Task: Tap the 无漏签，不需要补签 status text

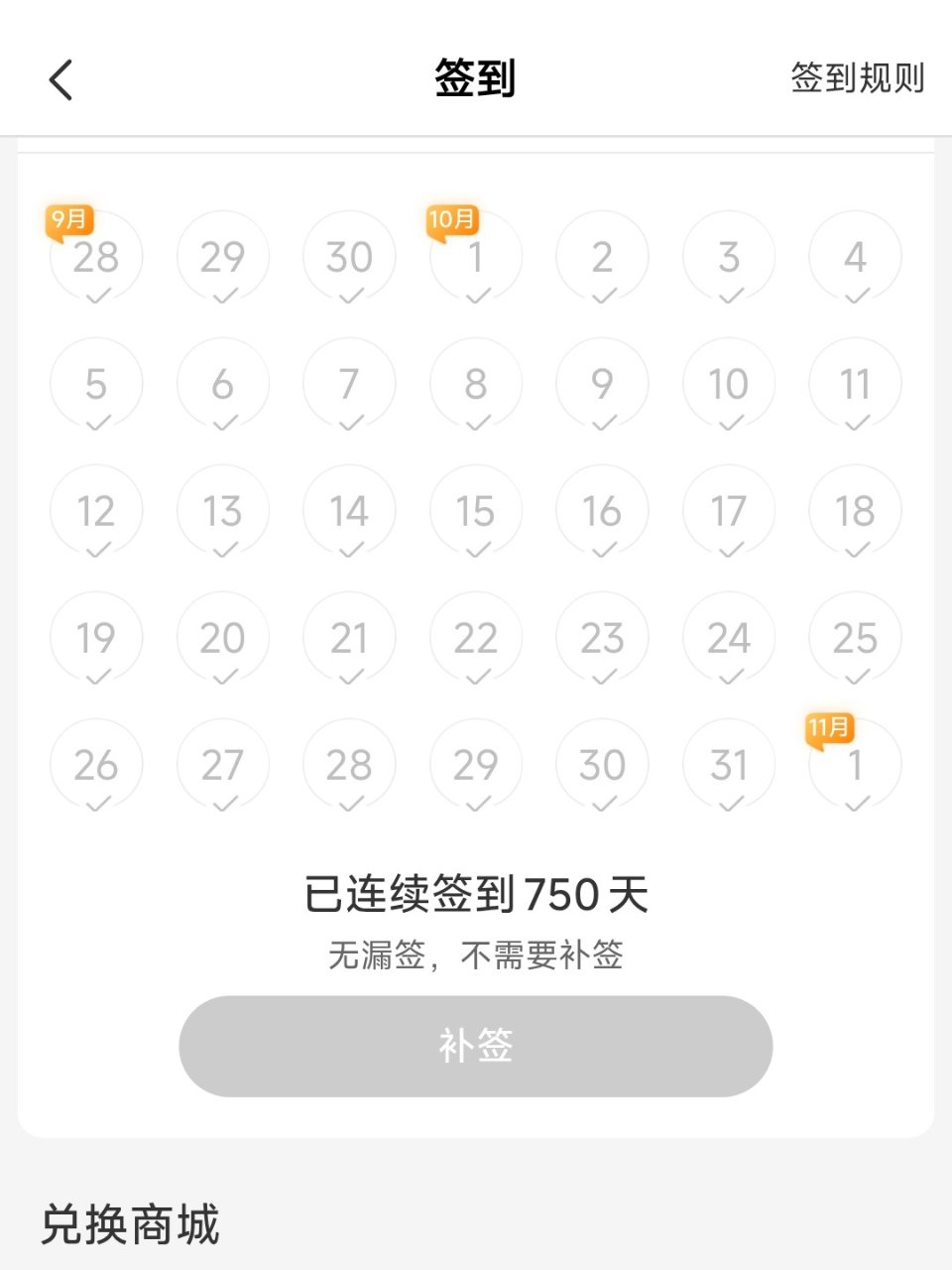Action: 475,955
